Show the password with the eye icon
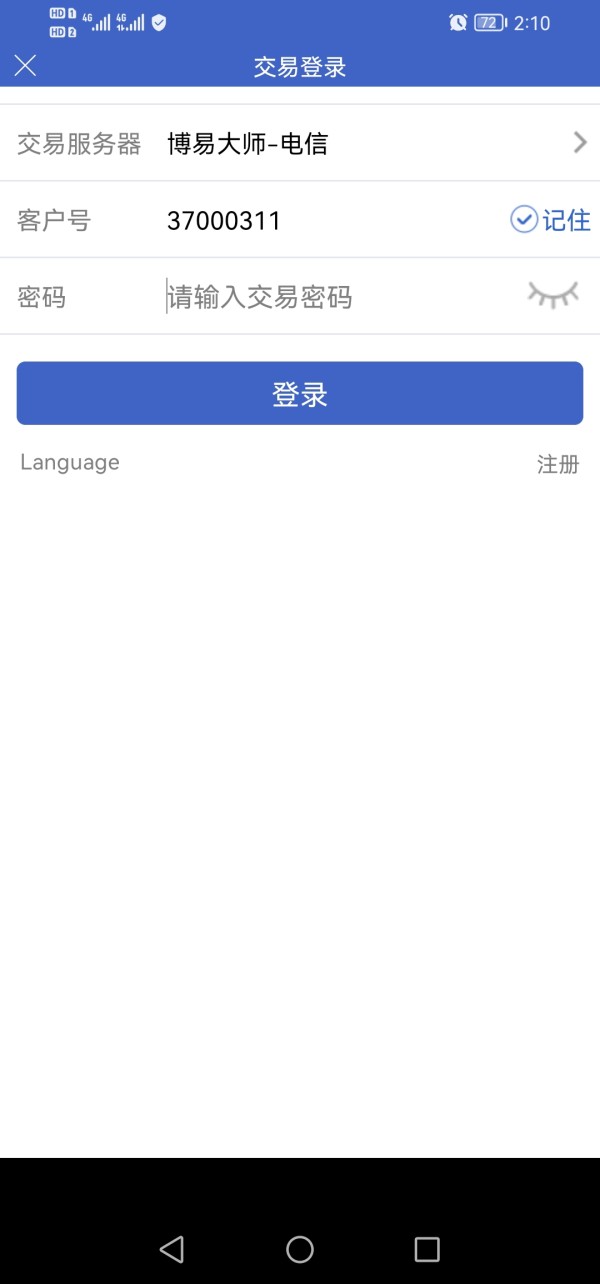The width and height of the screenshot is (600, 1284). click(x=553, y=295)
